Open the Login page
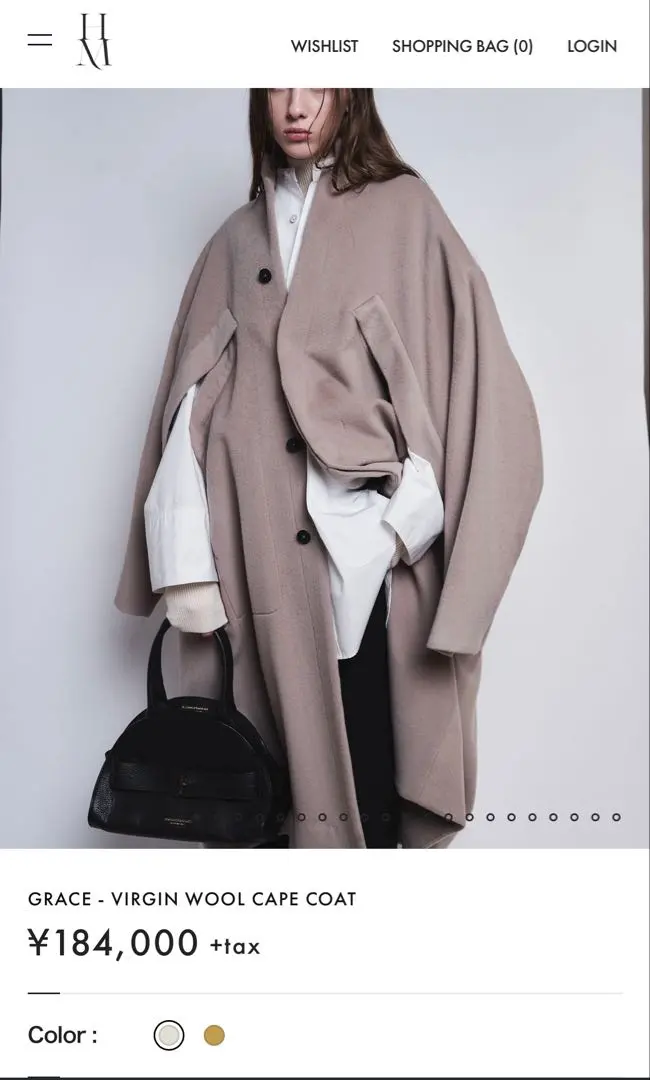The height and width of the screenshot is (1080, 650). [x=592, y=46]
